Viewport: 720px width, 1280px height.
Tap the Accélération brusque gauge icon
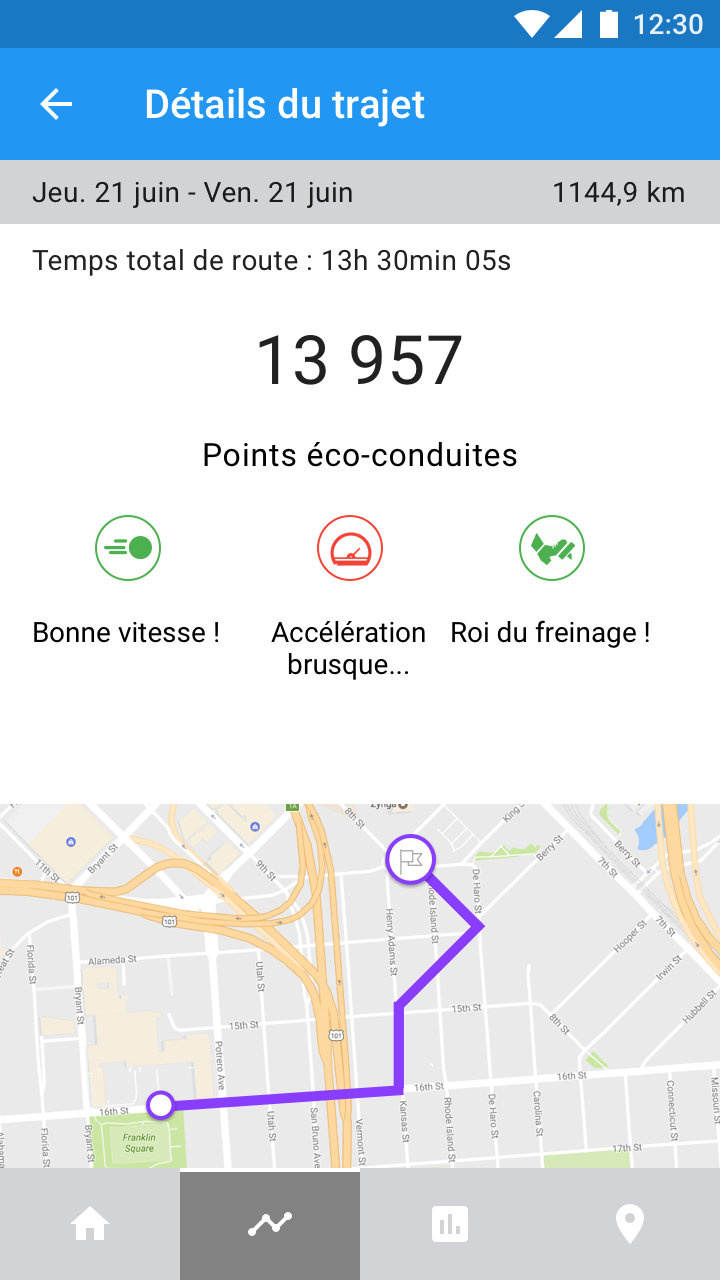(x=350, y=548)
